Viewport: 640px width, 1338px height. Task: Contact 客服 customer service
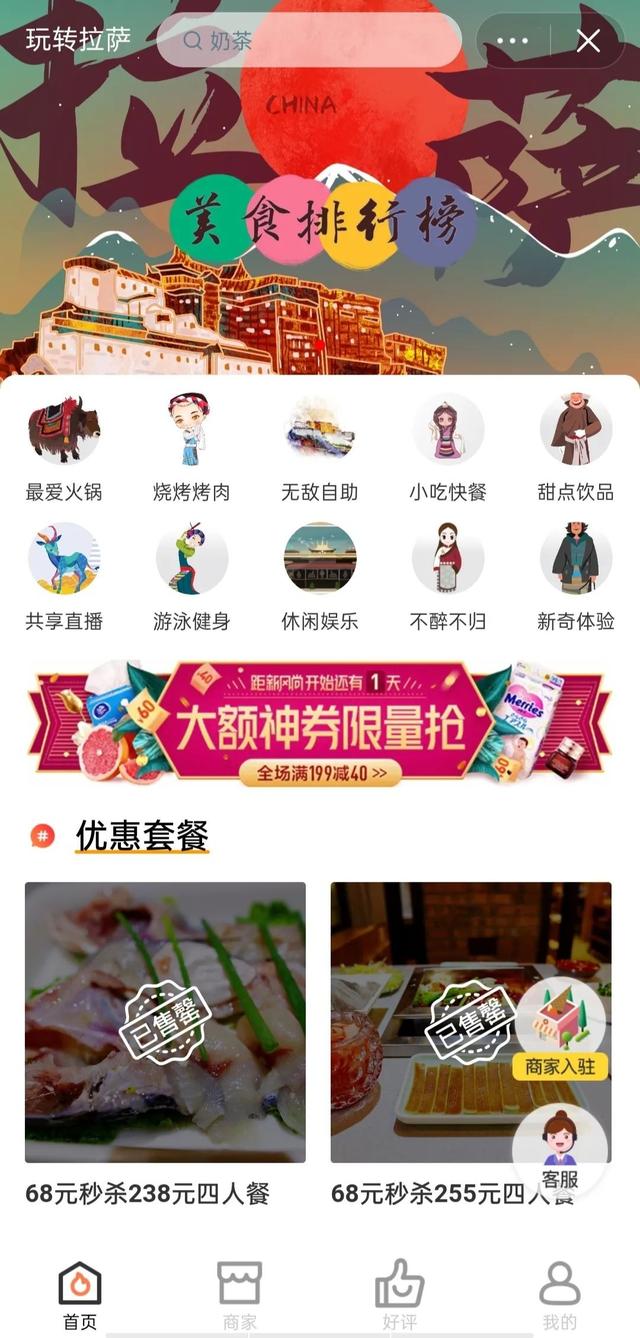[x=560, y=1151]
